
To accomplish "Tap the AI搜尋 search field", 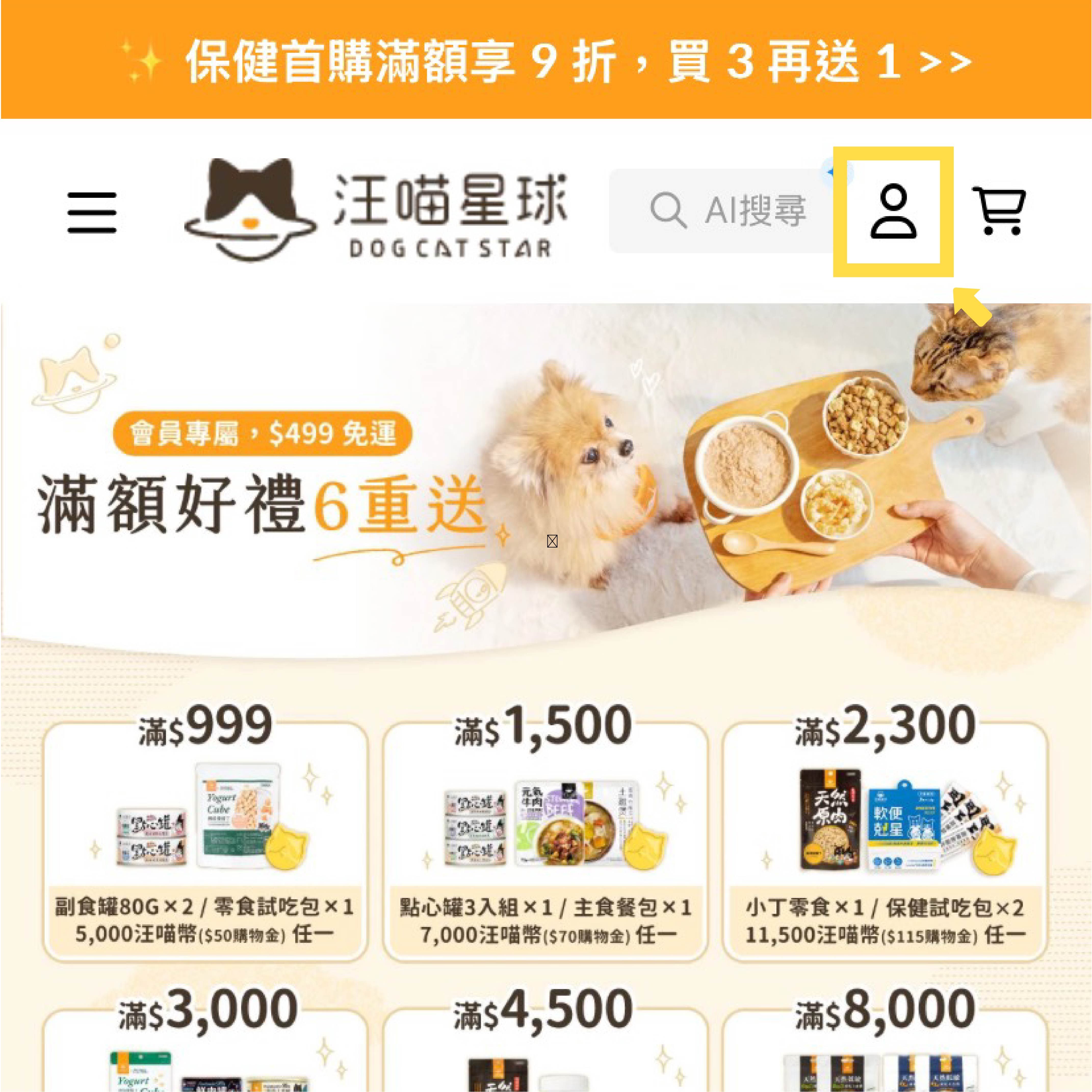I will 726,210.
